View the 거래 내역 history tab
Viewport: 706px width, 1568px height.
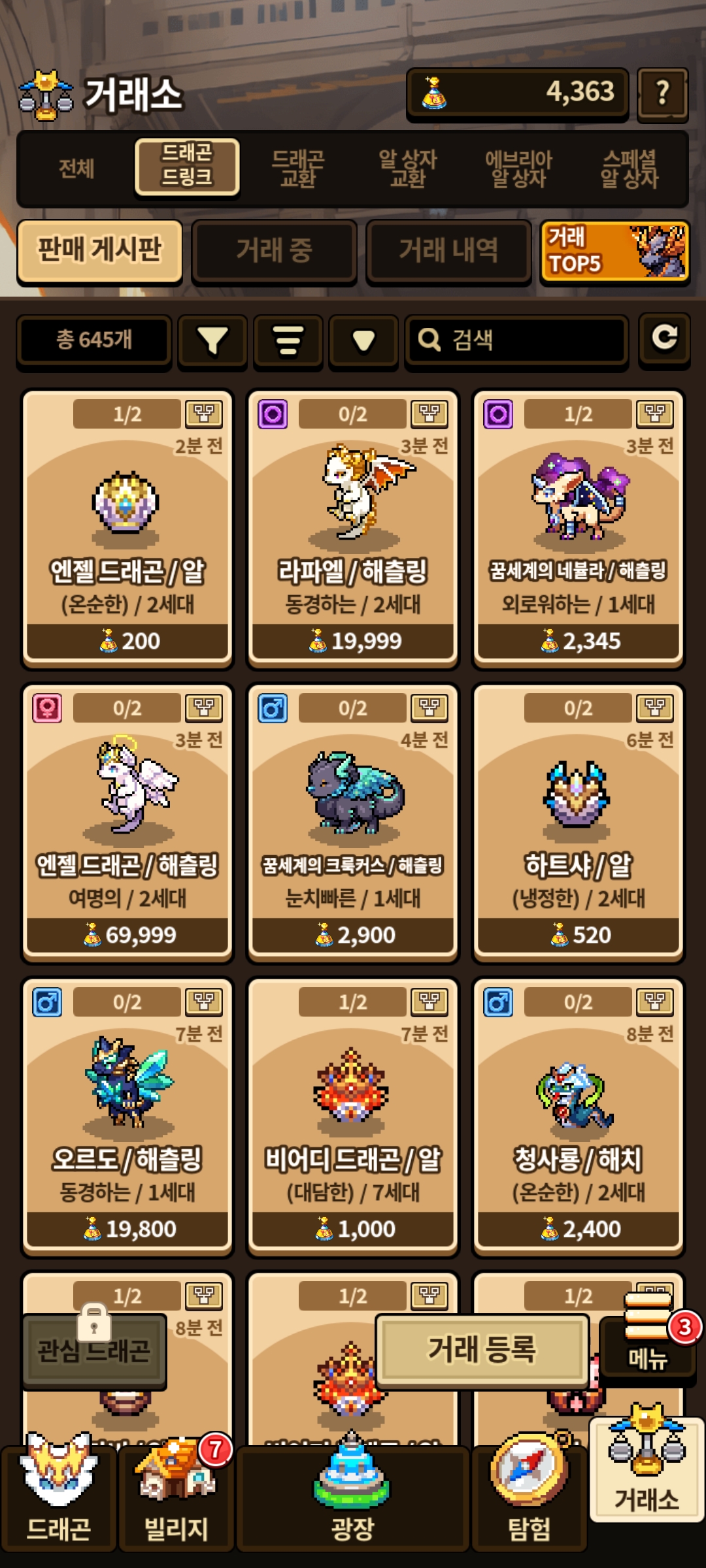tap(448, 251)
